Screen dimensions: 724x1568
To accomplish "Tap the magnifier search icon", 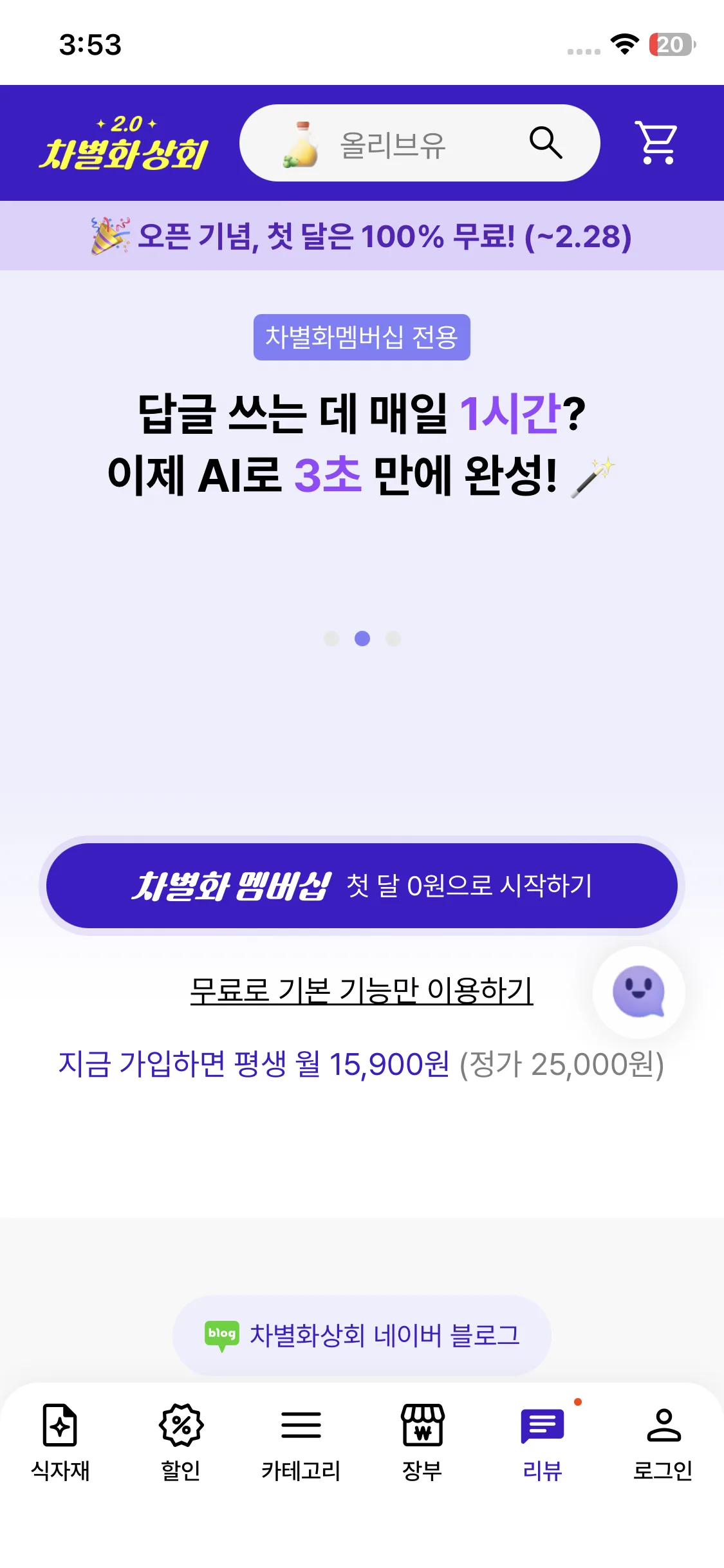I will (546, 142).
